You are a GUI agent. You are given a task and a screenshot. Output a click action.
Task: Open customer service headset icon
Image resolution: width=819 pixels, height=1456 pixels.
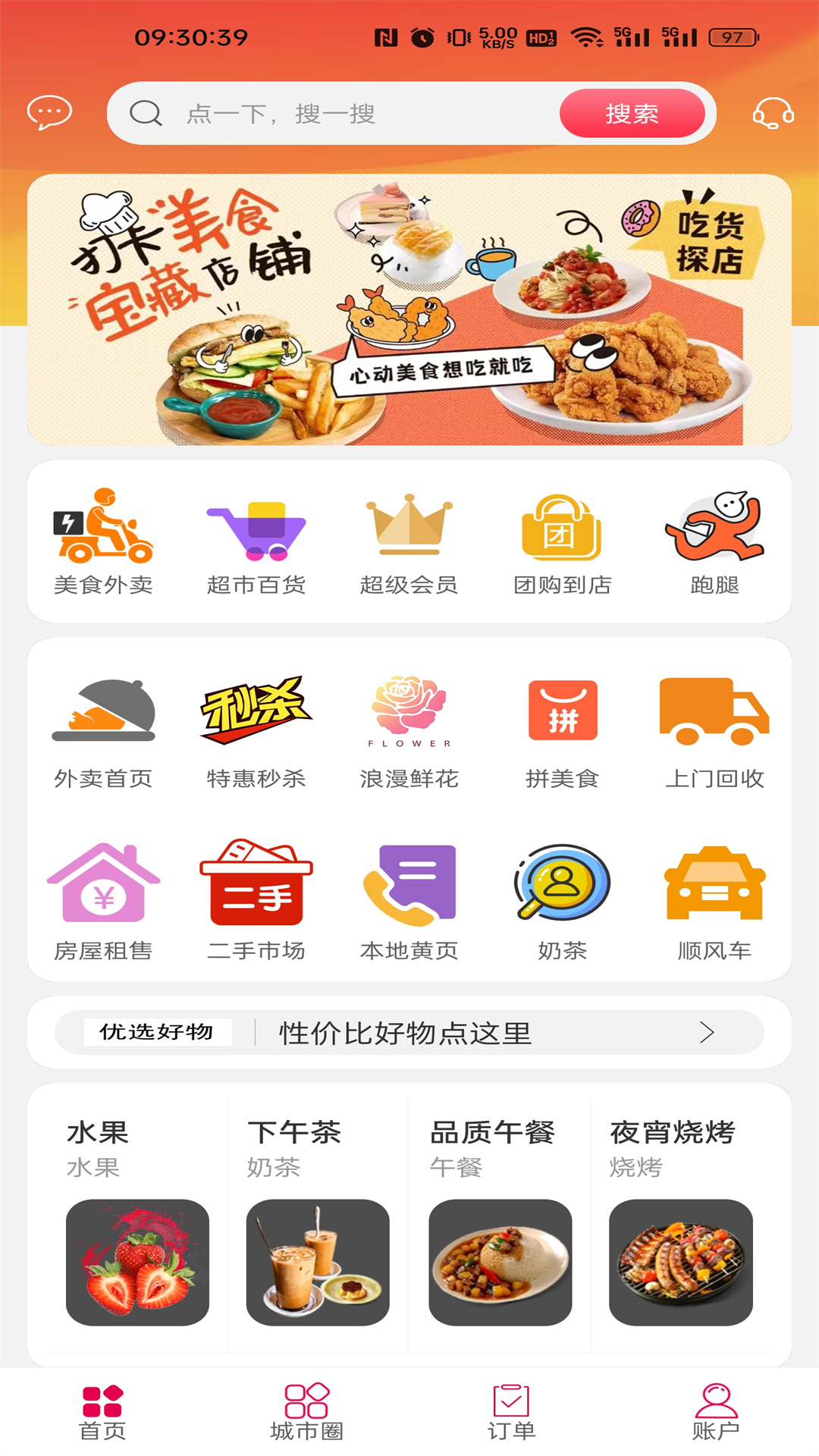click(x=772, y=114)
